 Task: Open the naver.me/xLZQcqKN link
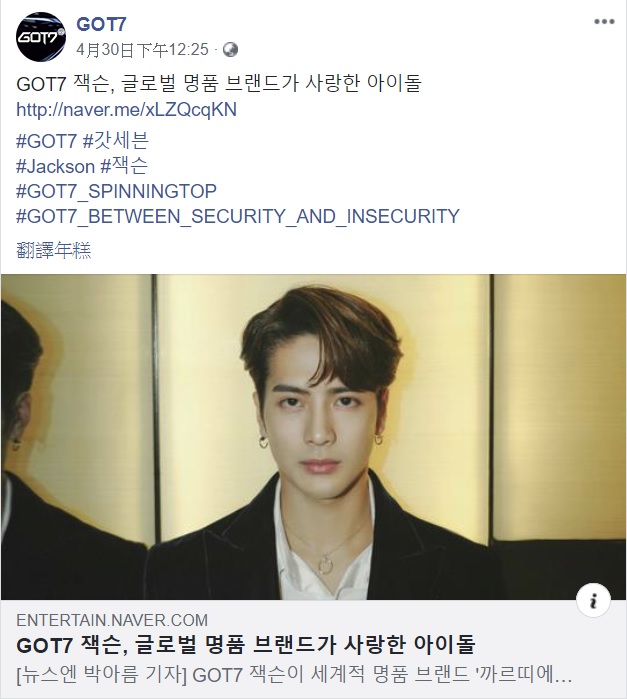coord(126,110)
